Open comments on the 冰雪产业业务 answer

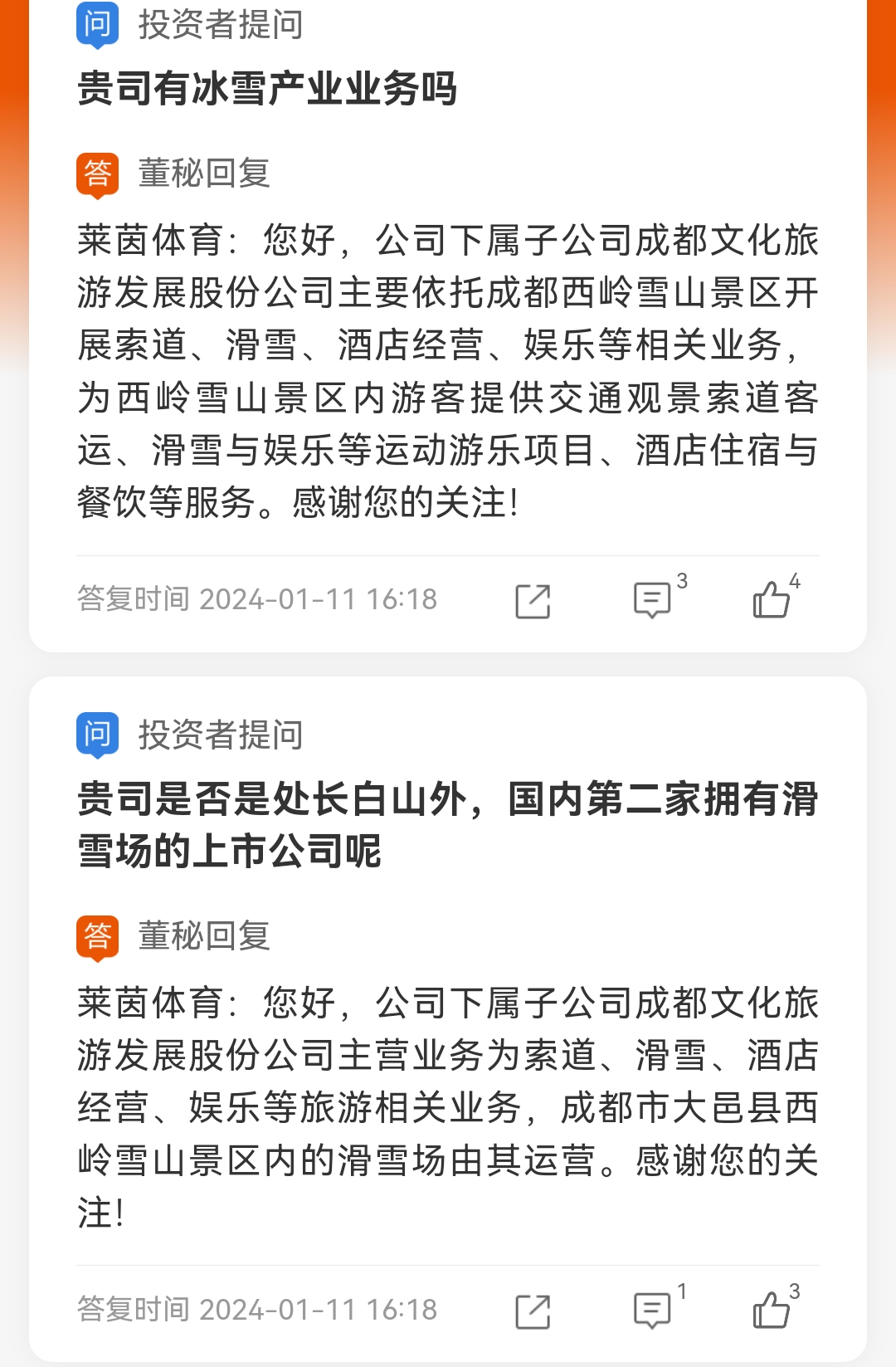point(652,599)
